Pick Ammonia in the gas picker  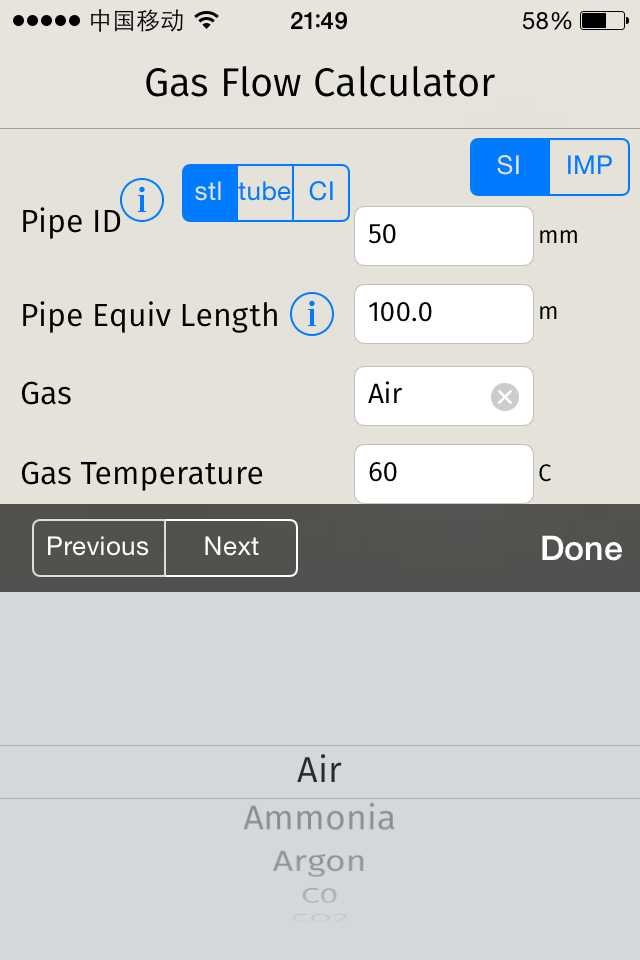point(319,818)
